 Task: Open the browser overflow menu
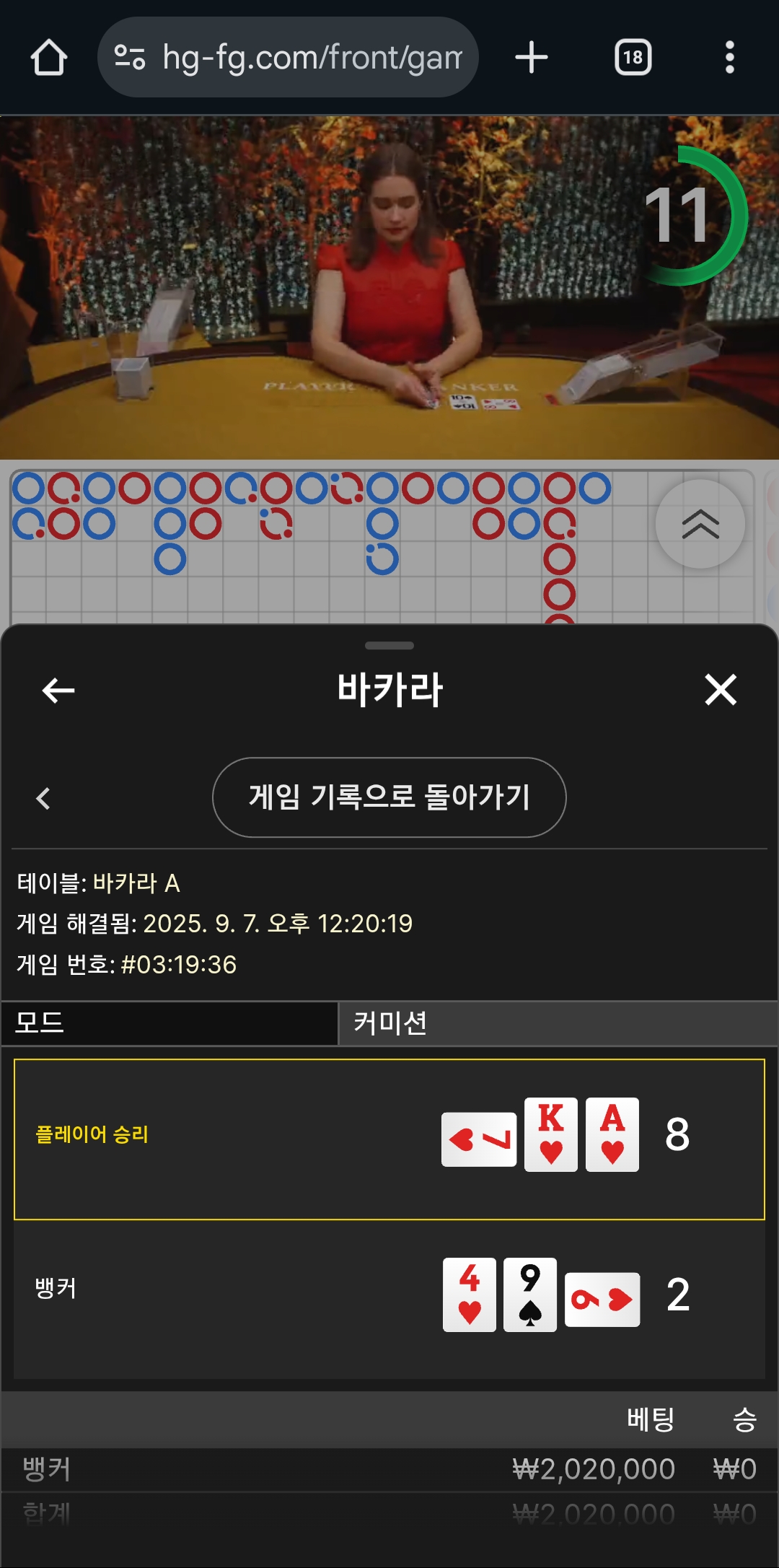click(730, 58)
